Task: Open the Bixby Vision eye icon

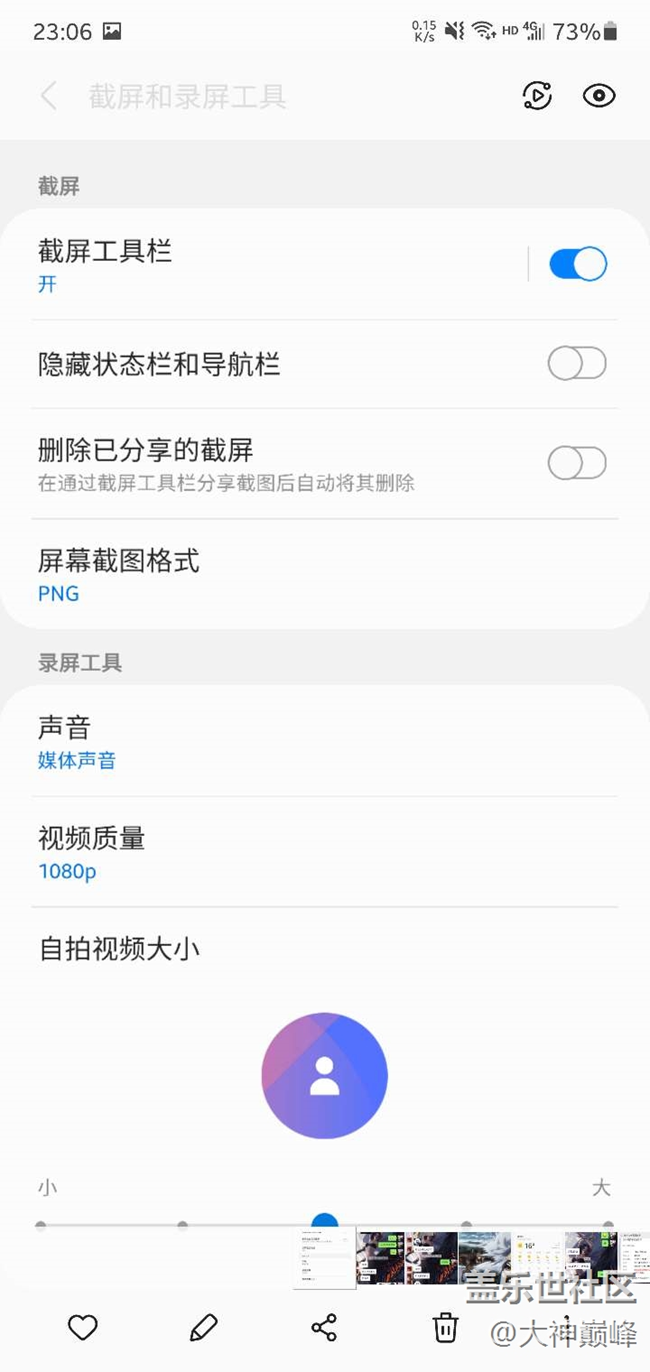Action: pos(598,96)
